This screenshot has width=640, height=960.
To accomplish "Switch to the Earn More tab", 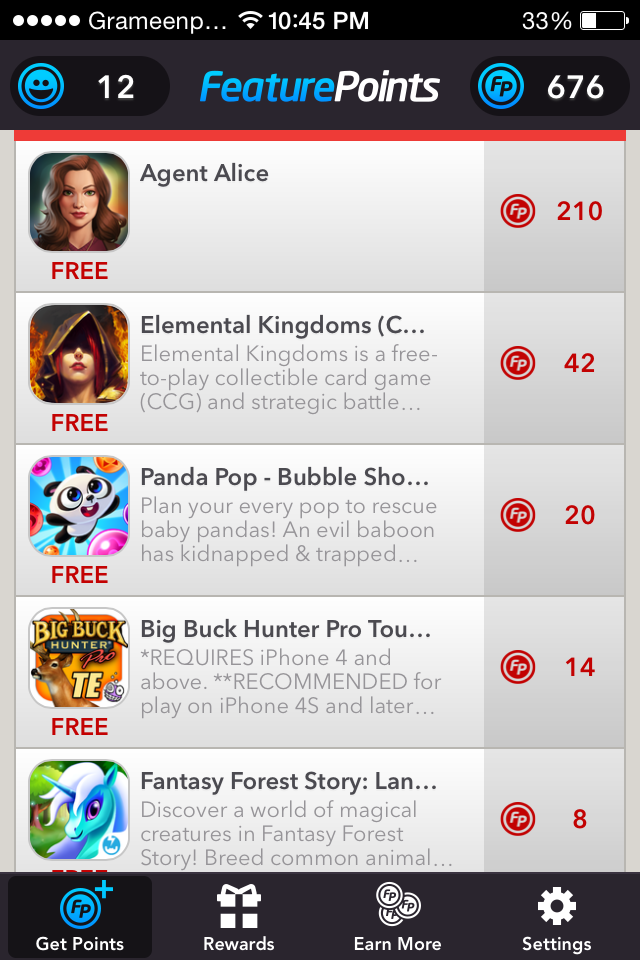I will point(397,917).
